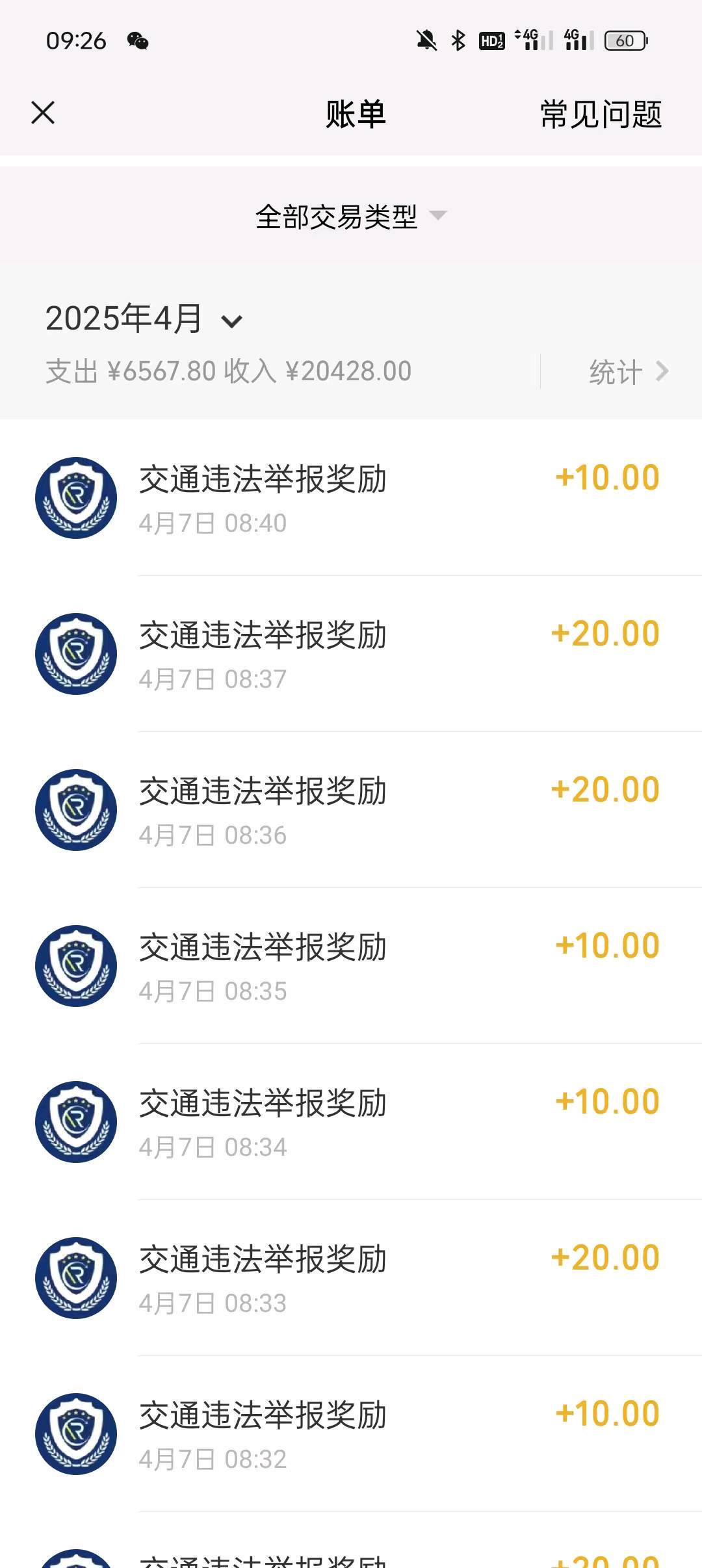Tap the 4月7日 08:34 transaction row
702x1568 pixels.
click(x=351, y=1122)
